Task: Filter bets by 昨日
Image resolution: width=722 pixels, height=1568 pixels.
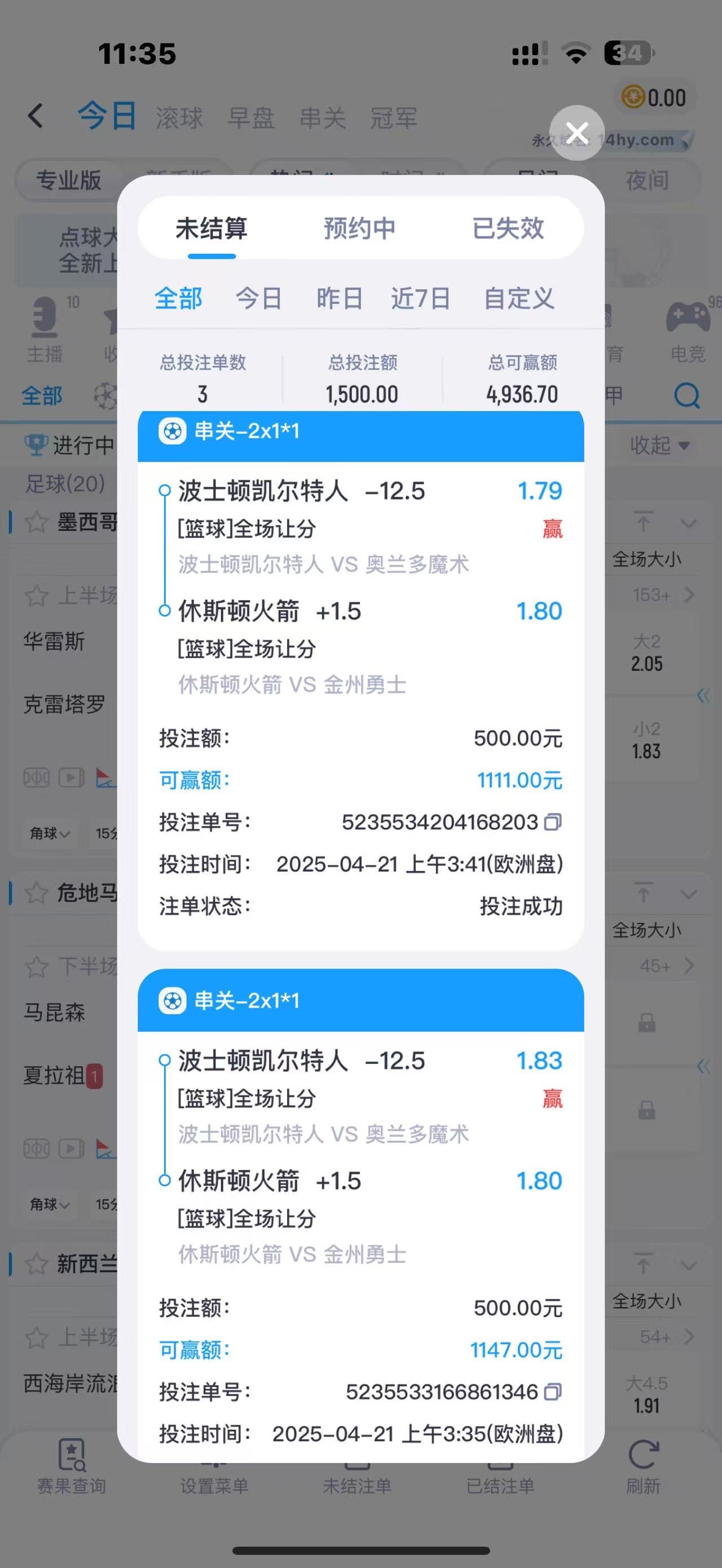Action: pyautogui.click(x=339, y=299)
